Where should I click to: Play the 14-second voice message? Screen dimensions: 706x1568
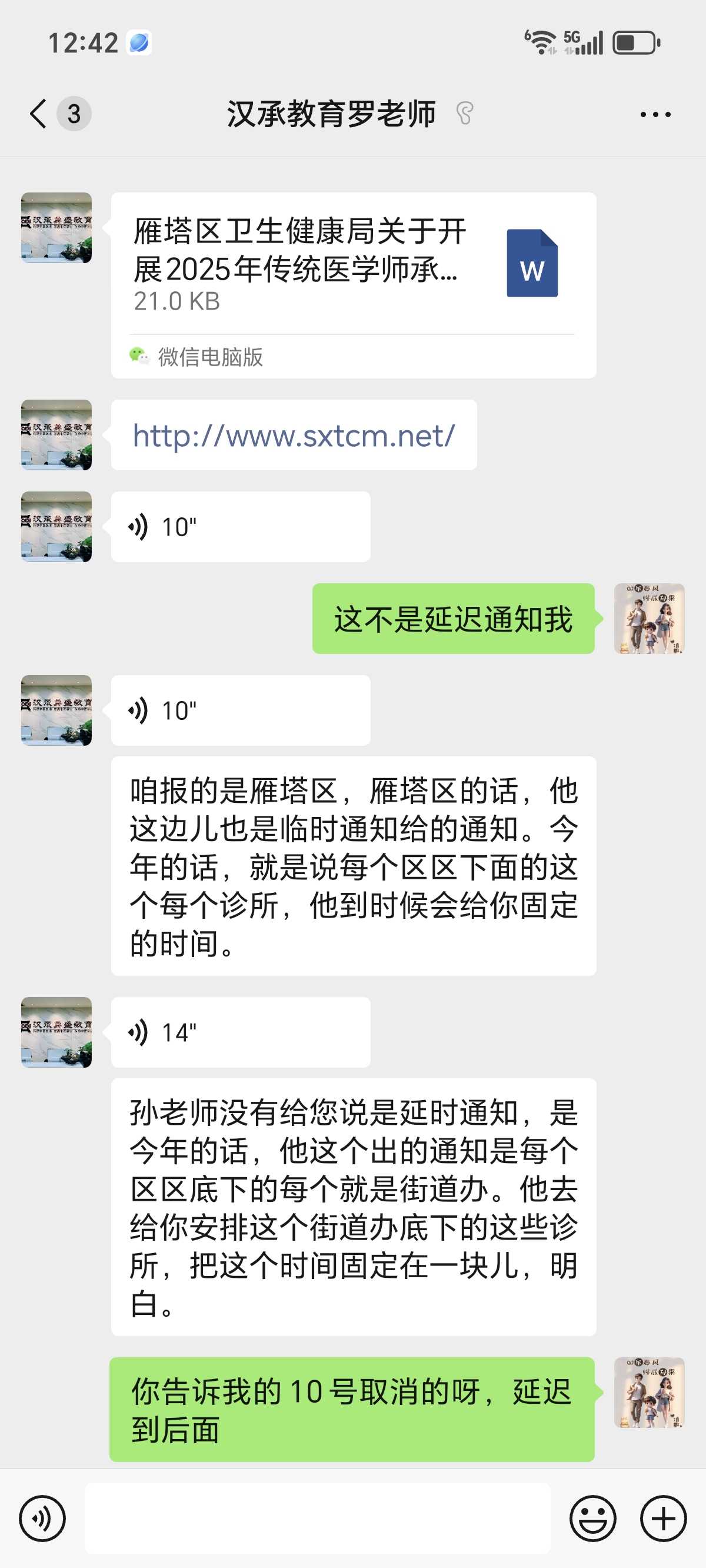coord(241,1032)
